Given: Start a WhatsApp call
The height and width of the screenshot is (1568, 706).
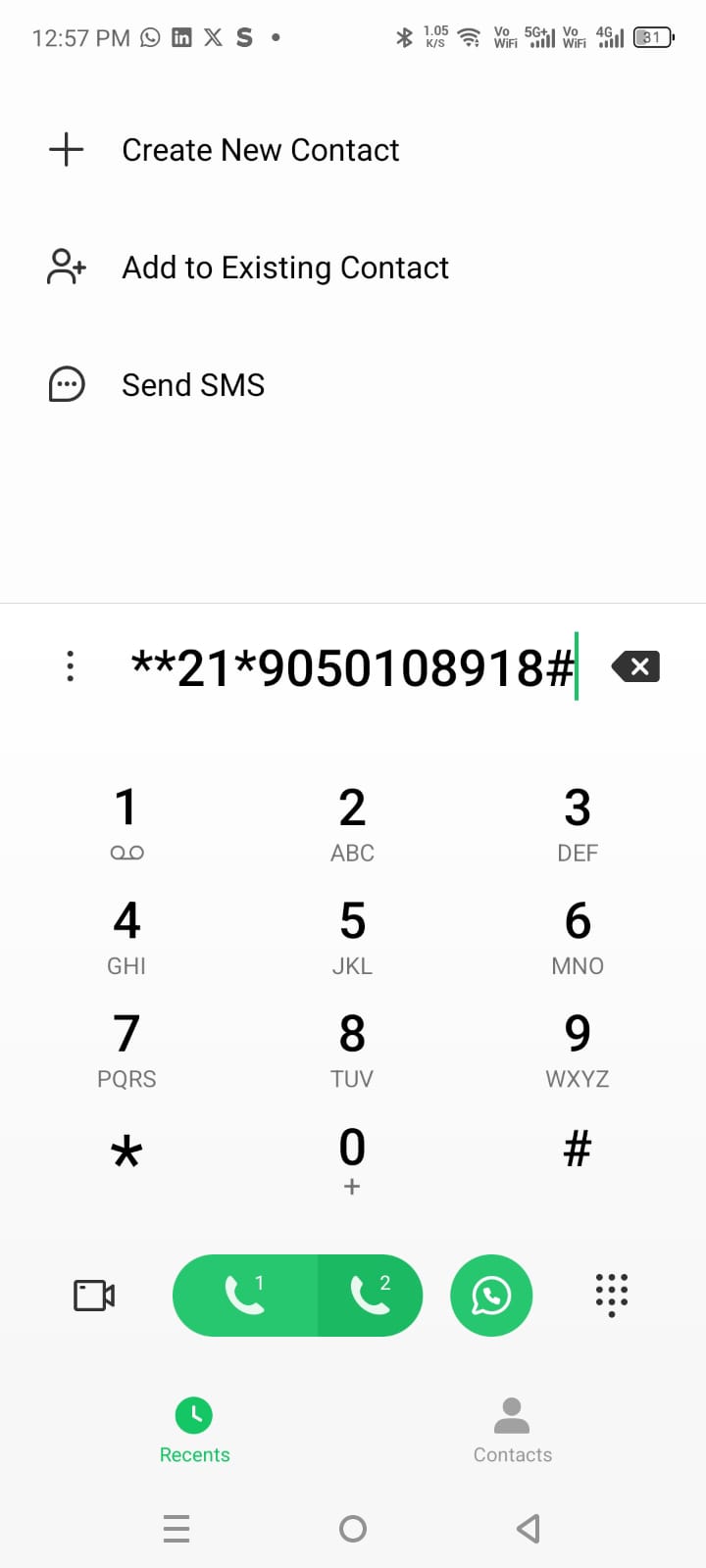Looking at the screenshot, I should [491, 1295].
